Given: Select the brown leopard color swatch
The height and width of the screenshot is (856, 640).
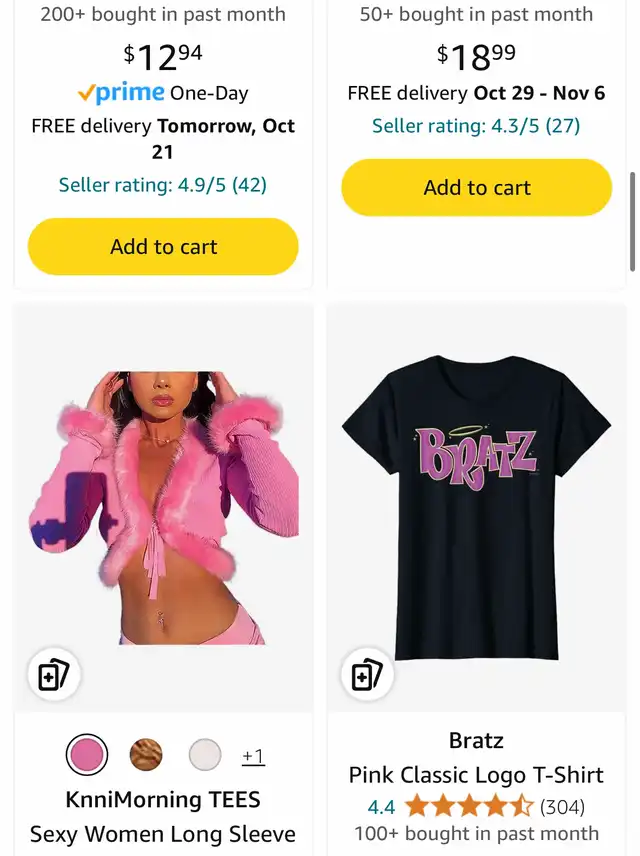Looking at the screenshot, I should 146,755.
